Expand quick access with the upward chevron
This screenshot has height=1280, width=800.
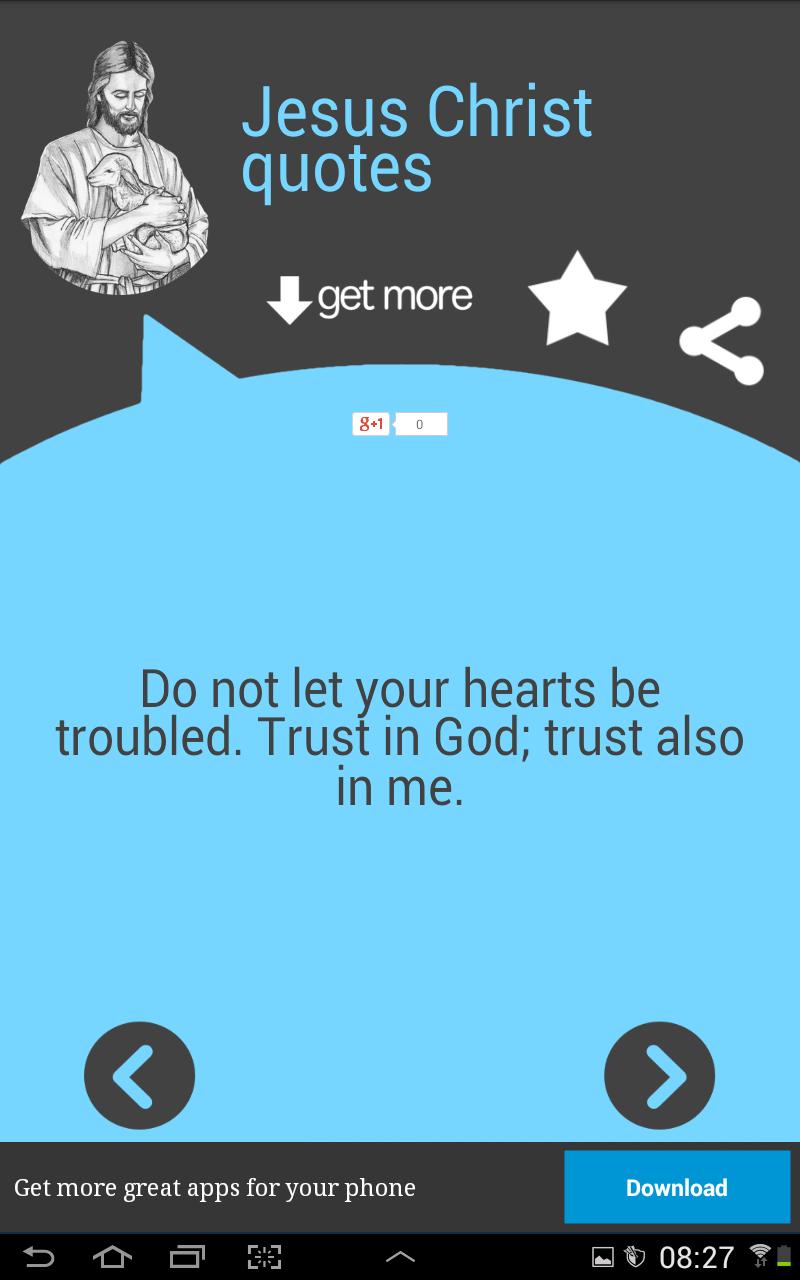pos(400,1256)
